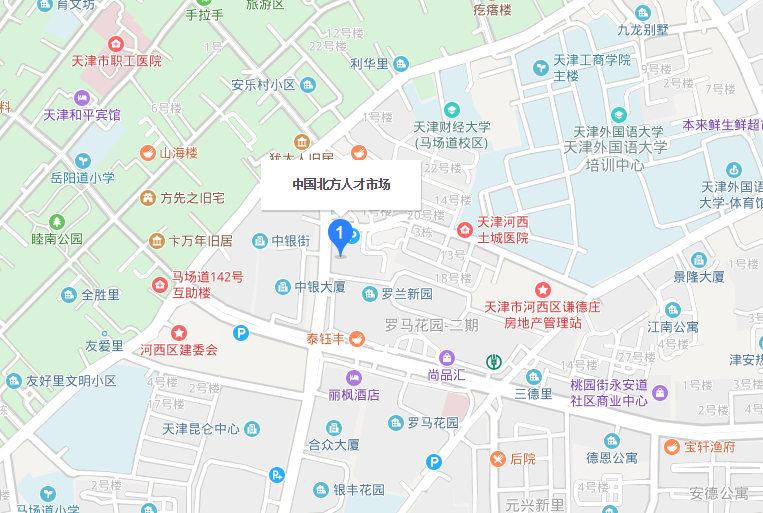Tap the 中银大厦 building marker
Viewport: 763px width, 513px height.
point(284,287)
